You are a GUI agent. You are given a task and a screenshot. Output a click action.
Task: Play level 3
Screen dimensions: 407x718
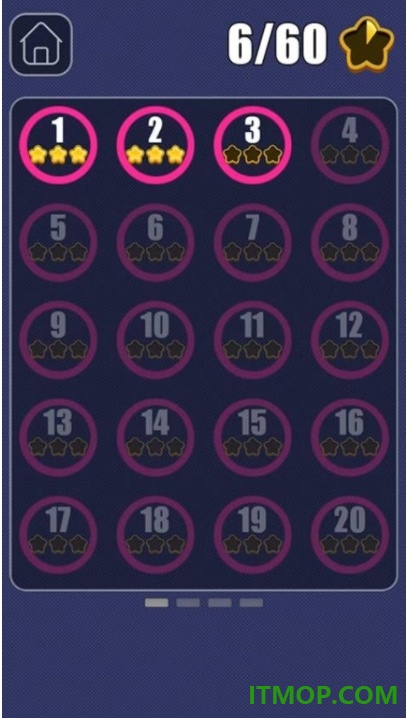(x=253, y=145)
